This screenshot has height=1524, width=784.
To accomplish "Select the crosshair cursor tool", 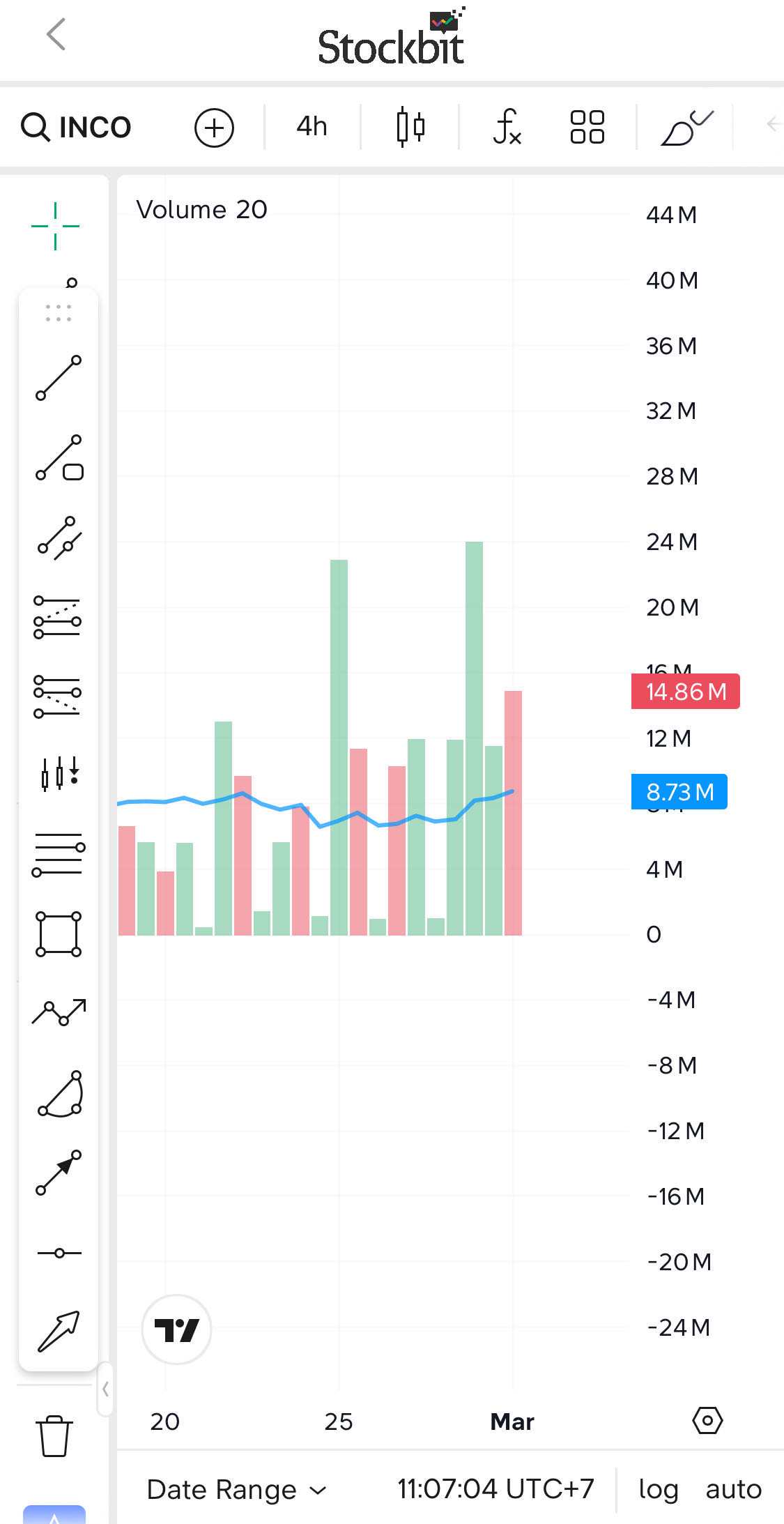I will [56, 226].
